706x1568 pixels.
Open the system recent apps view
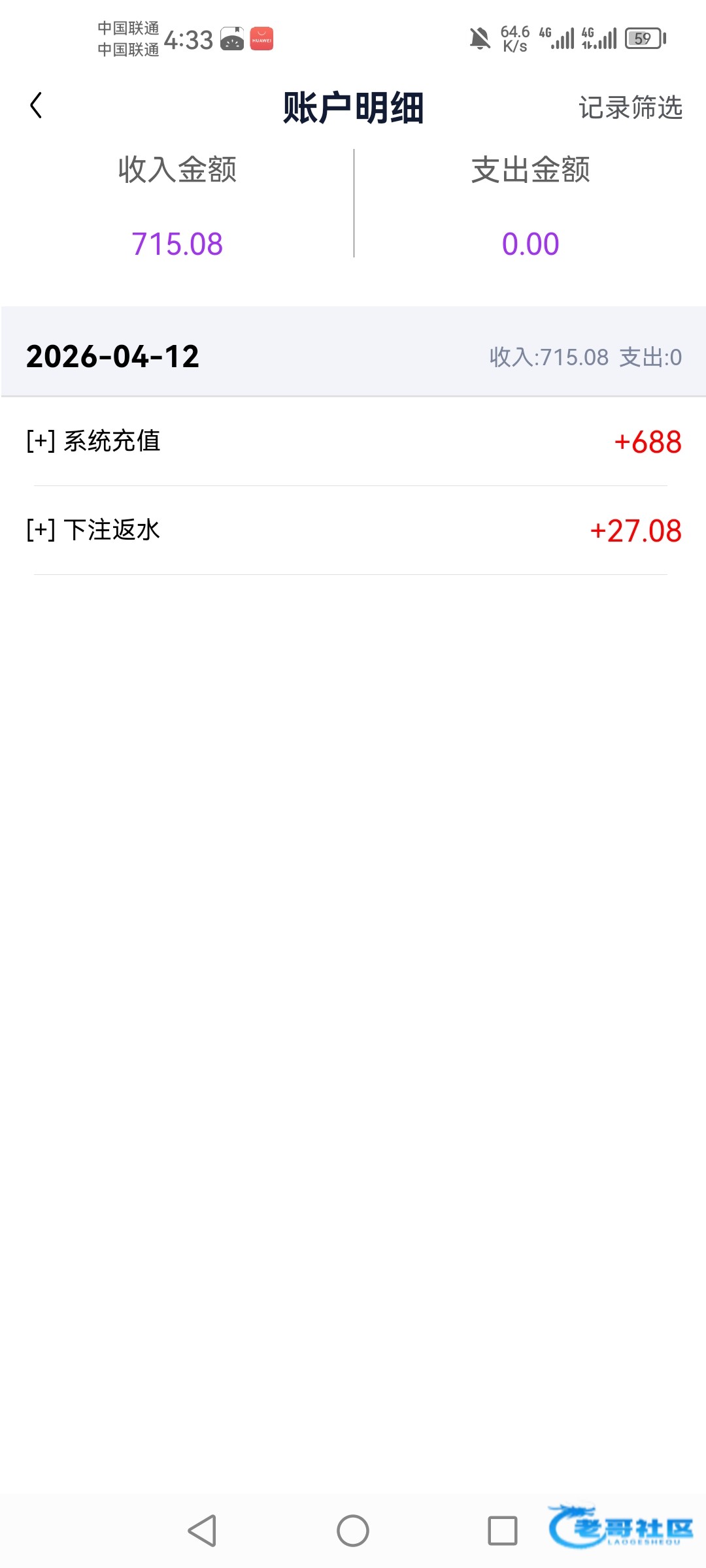(502, 1531)
